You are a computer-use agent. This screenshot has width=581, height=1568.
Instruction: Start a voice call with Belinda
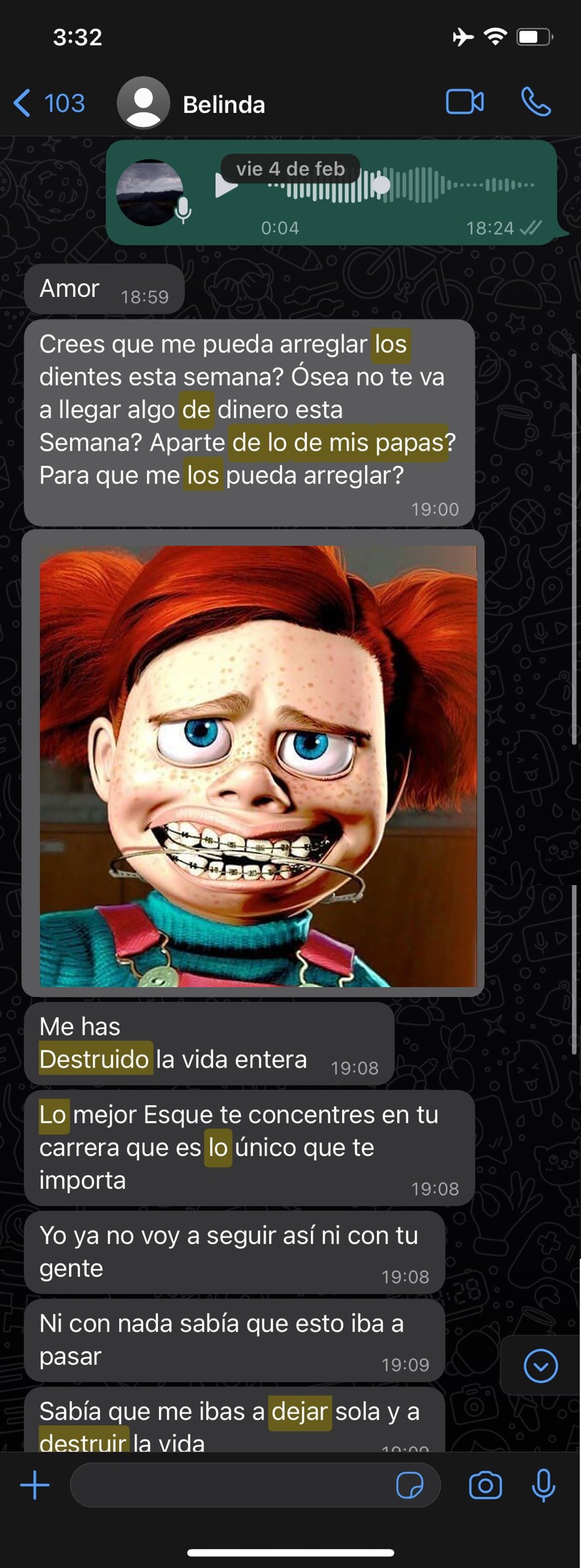coord(536,102)
